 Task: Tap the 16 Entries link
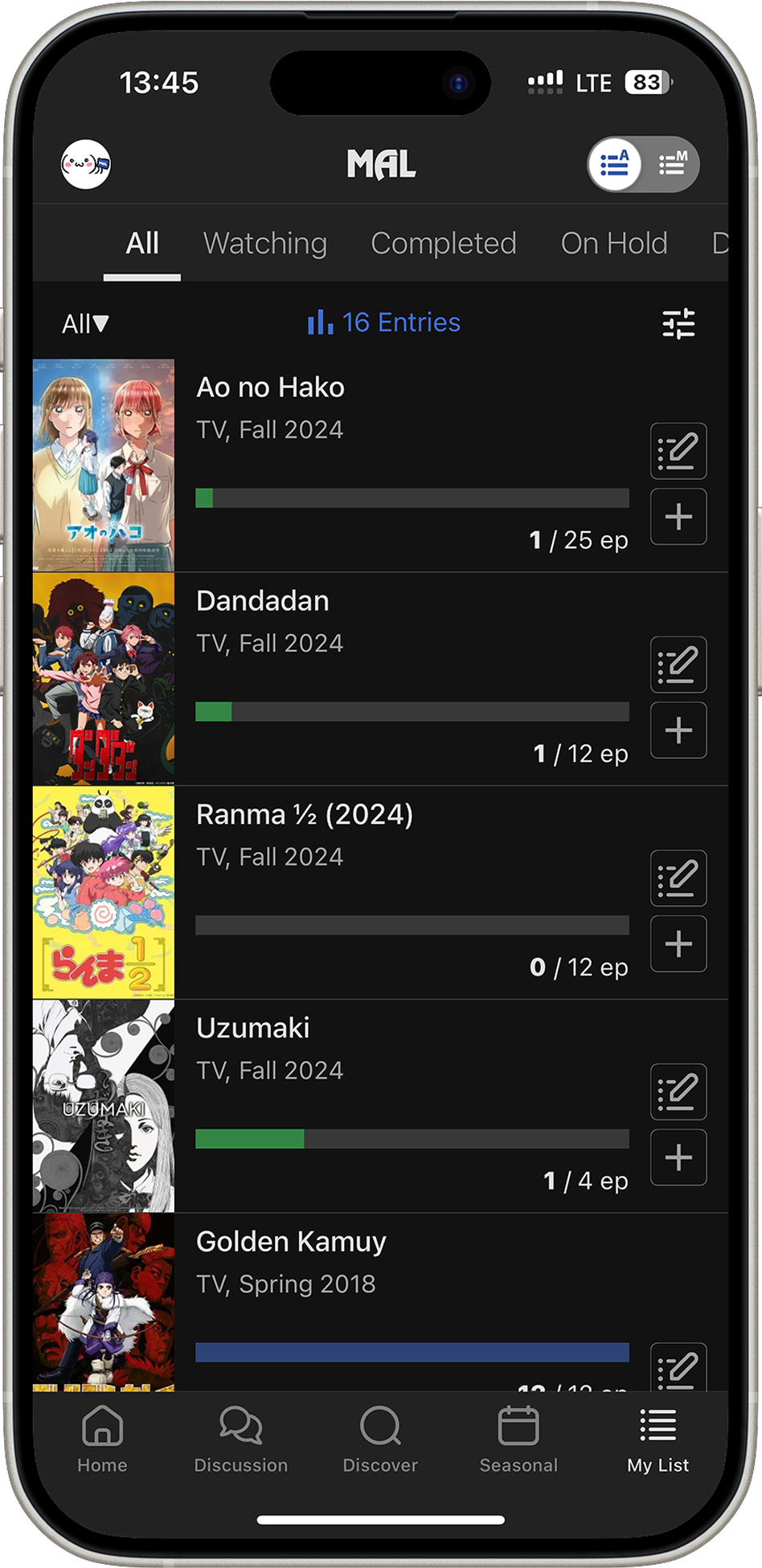tap(400, 322)
